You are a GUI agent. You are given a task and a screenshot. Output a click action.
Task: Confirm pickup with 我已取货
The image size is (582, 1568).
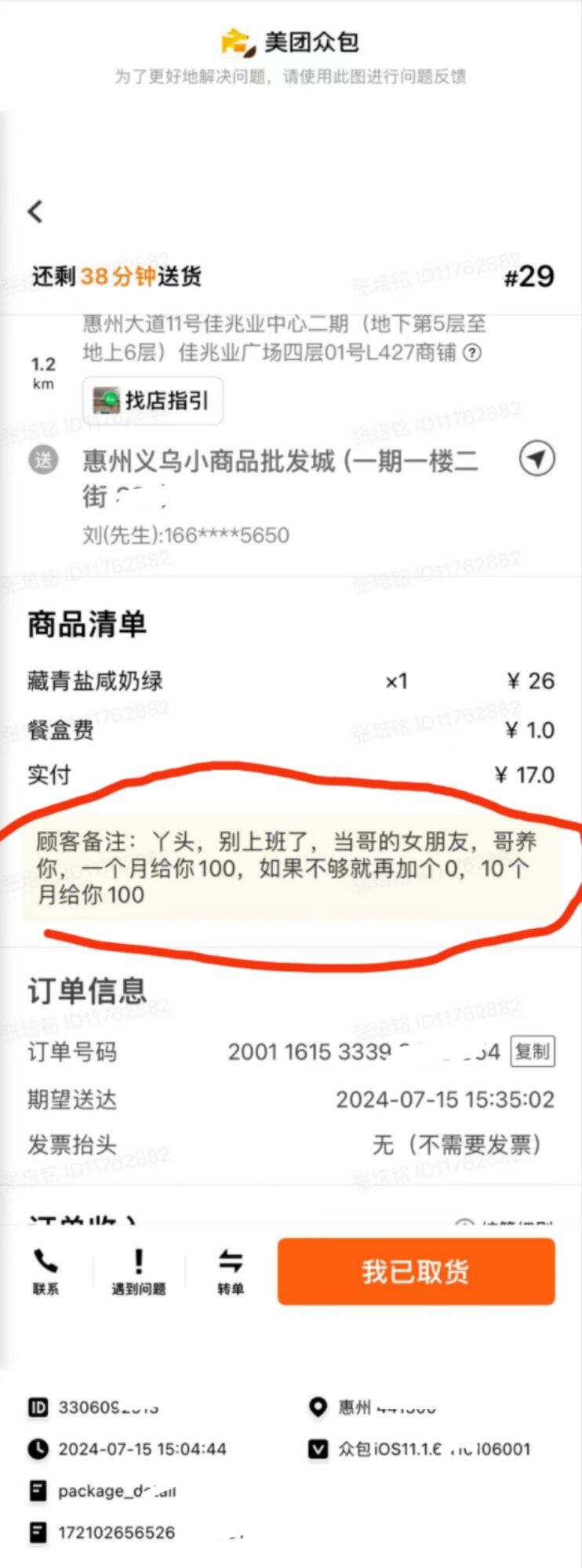tap(416, 1271)
